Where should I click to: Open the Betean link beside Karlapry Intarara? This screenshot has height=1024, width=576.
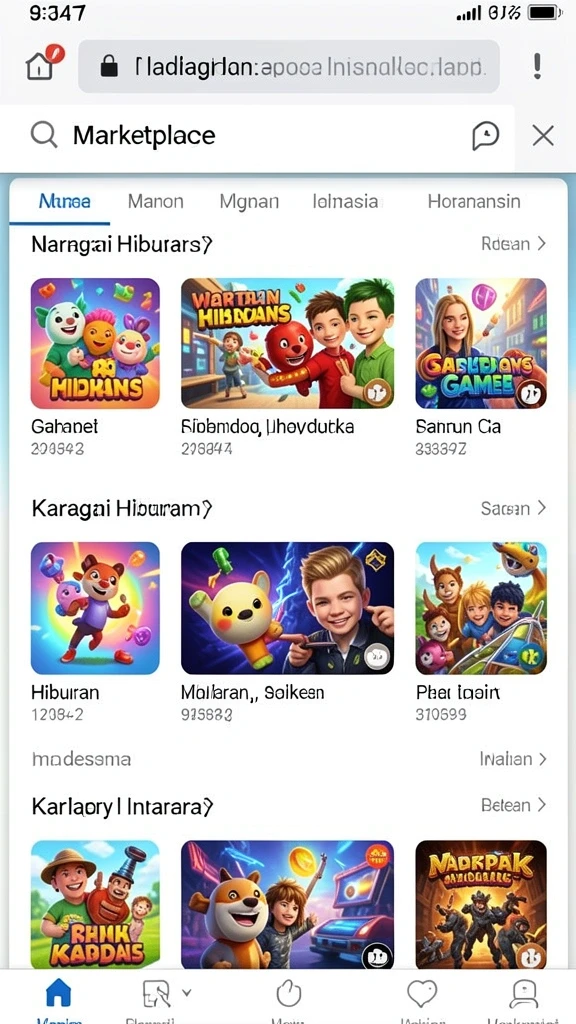point(513,805)
